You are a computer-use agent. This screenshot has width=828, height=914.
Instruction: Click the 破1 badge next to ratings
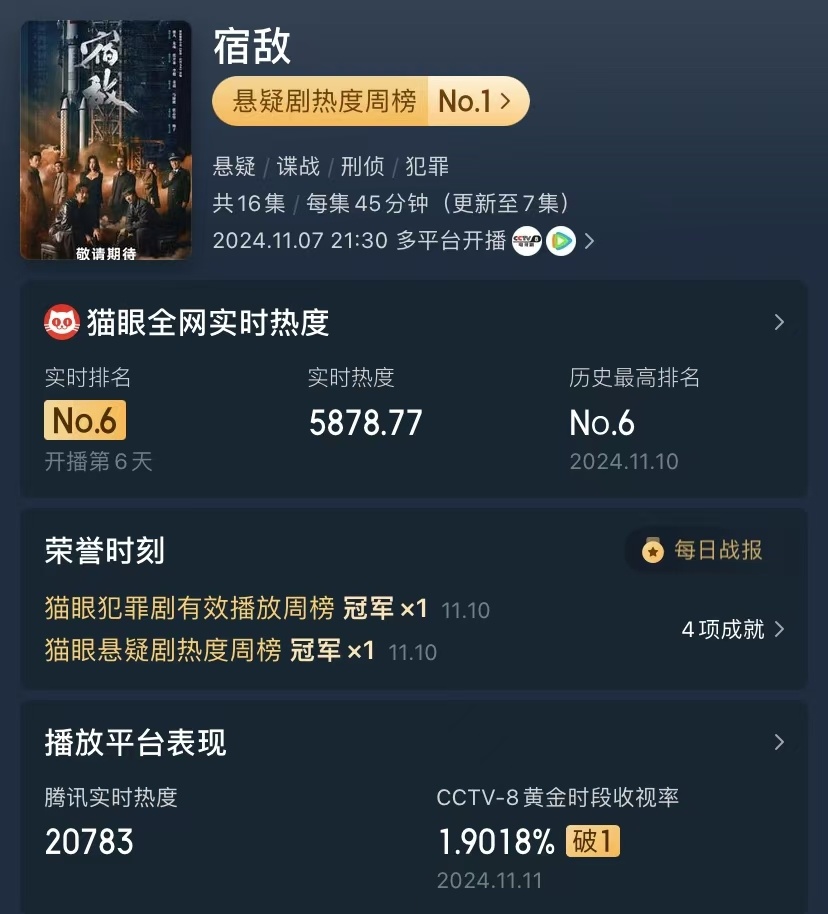coord(592,841)
